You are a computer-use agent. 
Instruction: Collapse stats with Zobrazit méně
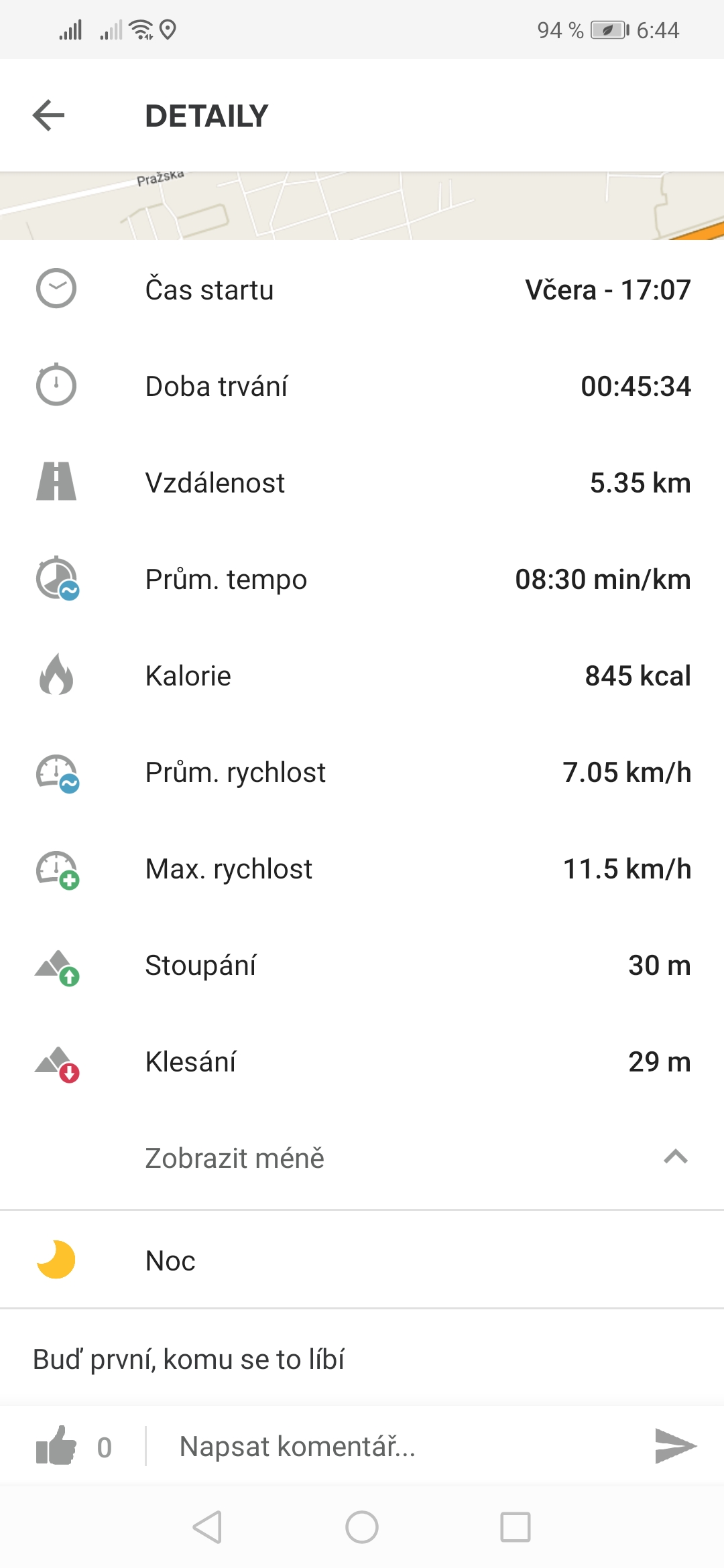pos(362,1158)
